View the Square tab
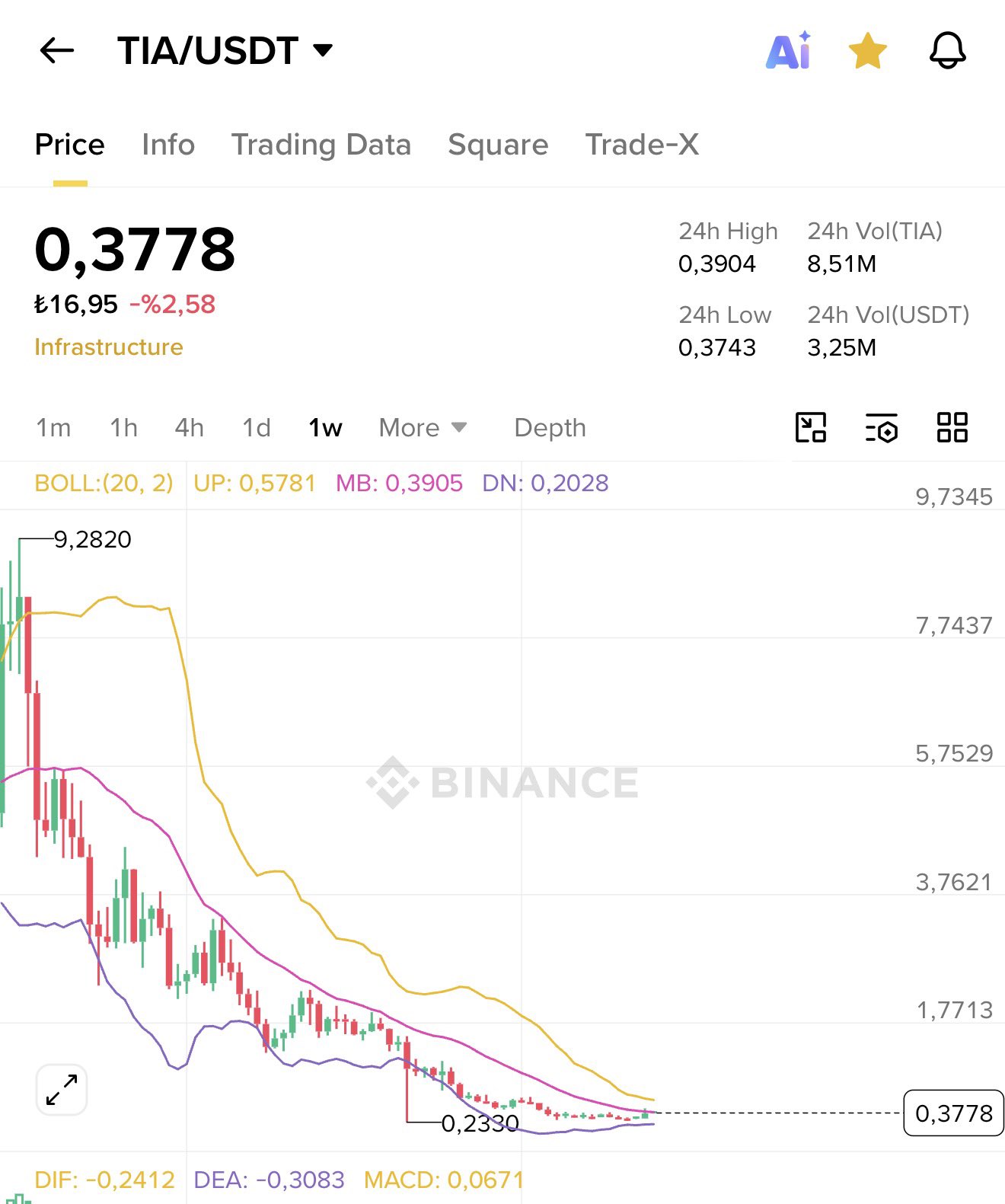This screenshot has height=1204, width=1005. (498, 145)
